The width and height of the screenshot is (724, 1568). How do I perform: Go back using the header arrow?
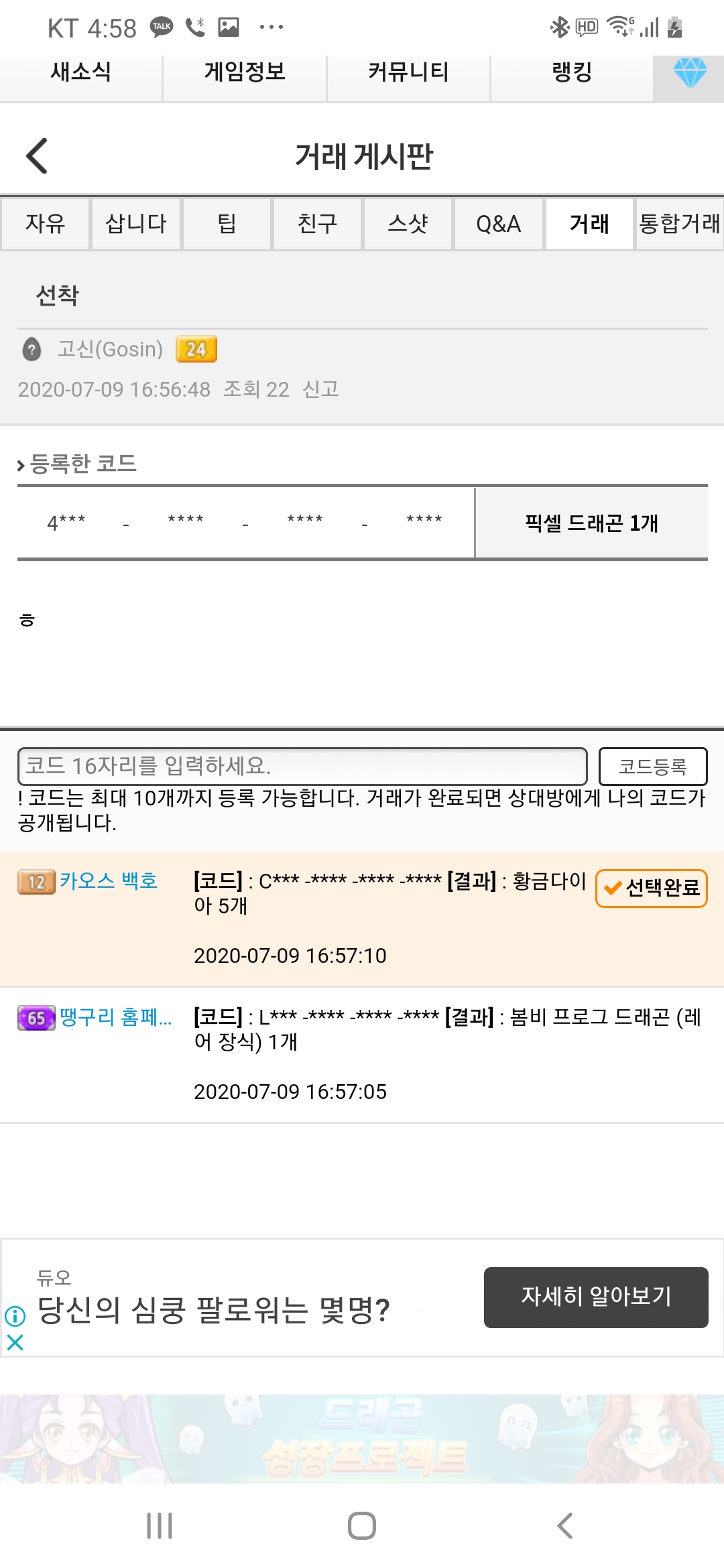(38, 156)
